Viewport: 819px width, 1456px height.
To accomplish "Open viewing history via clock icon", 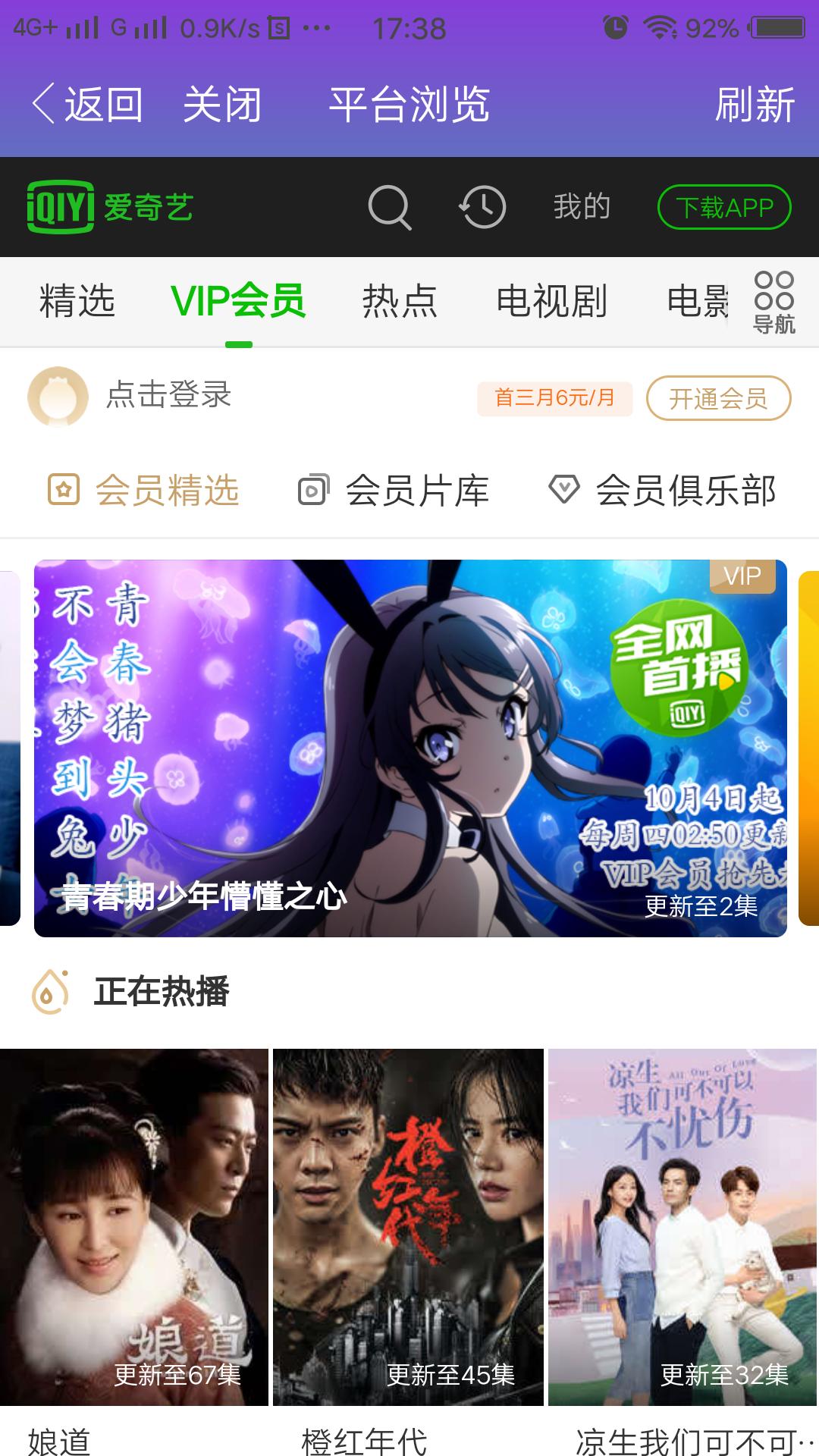I will click(483, 206).
